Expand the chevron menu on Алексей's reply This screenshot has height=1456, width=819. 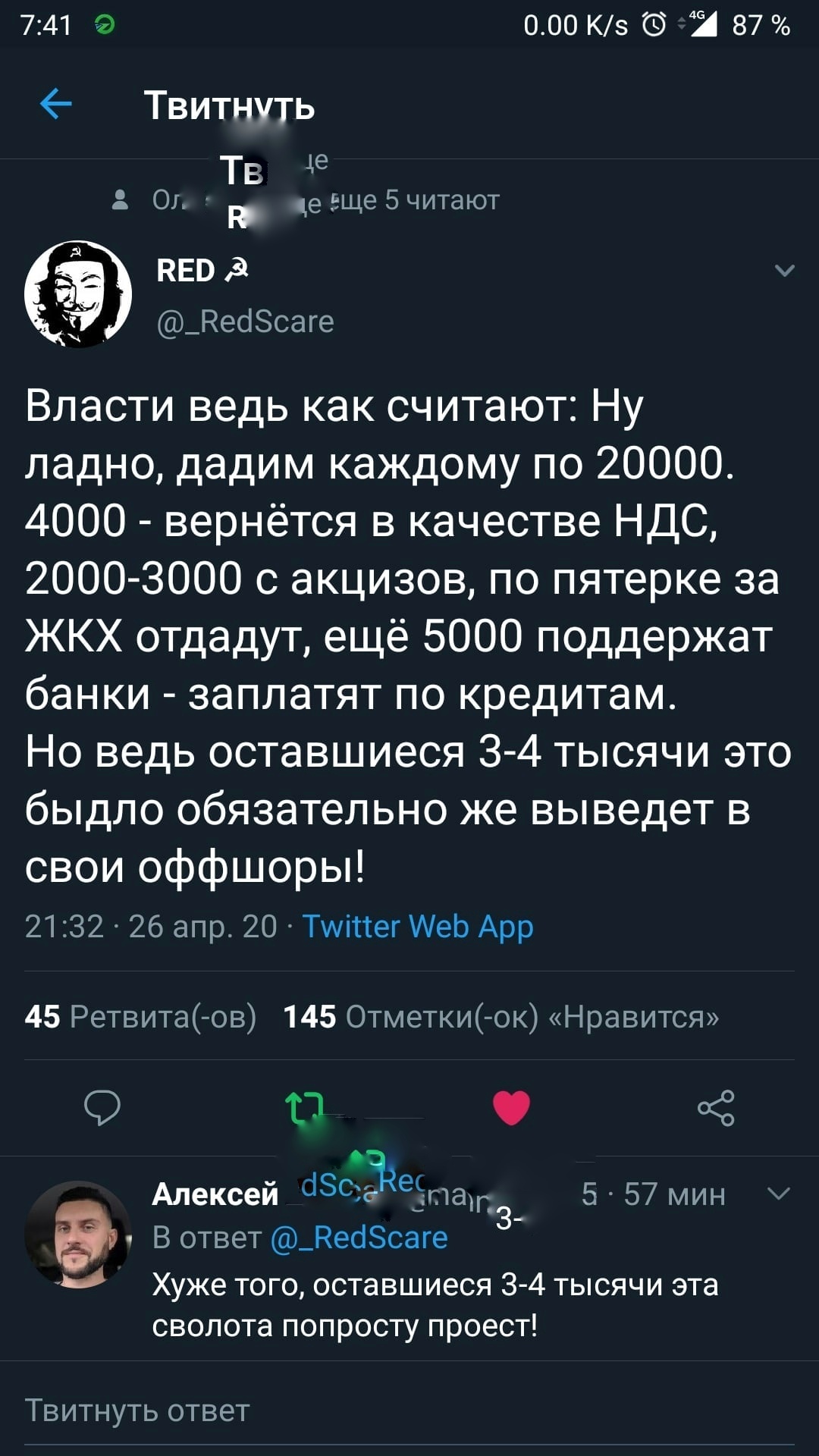tap(779, 1194)
